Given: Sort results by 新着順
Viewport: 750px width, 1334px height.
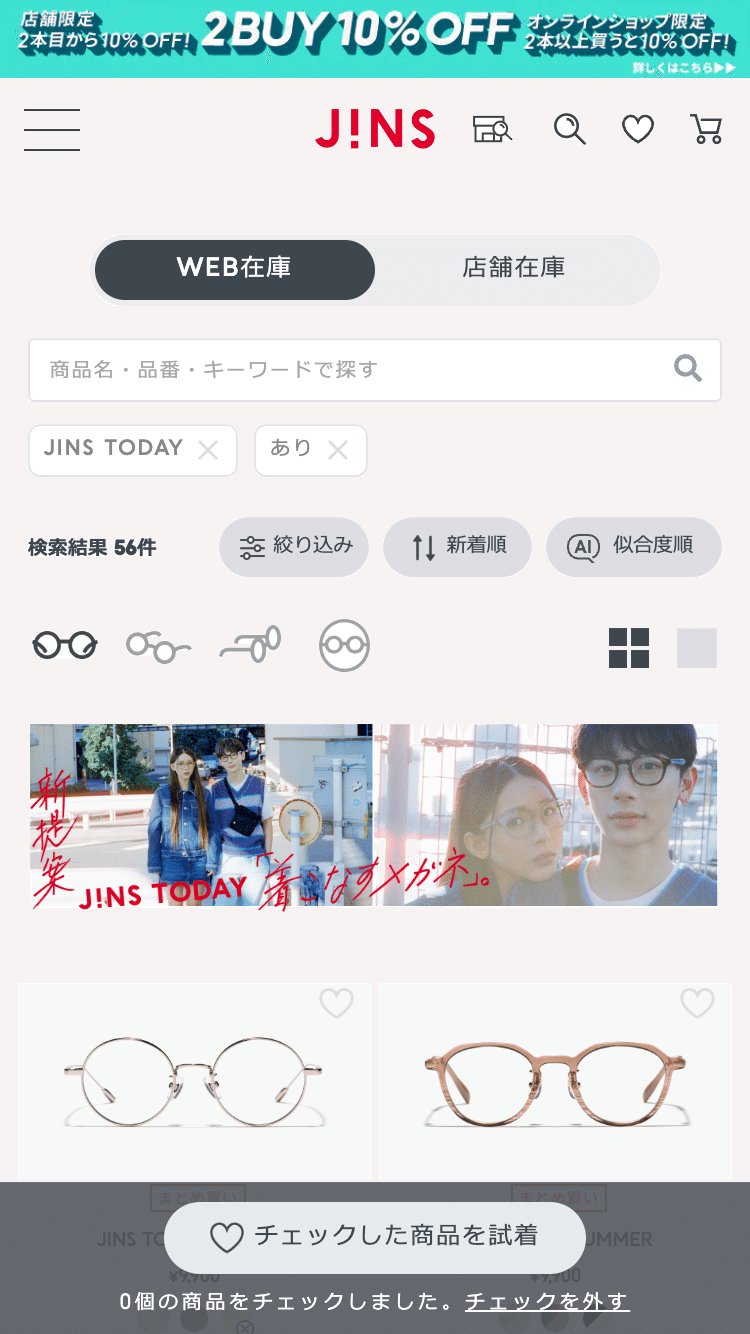Looking at the screenshot, I should point(457,547).
